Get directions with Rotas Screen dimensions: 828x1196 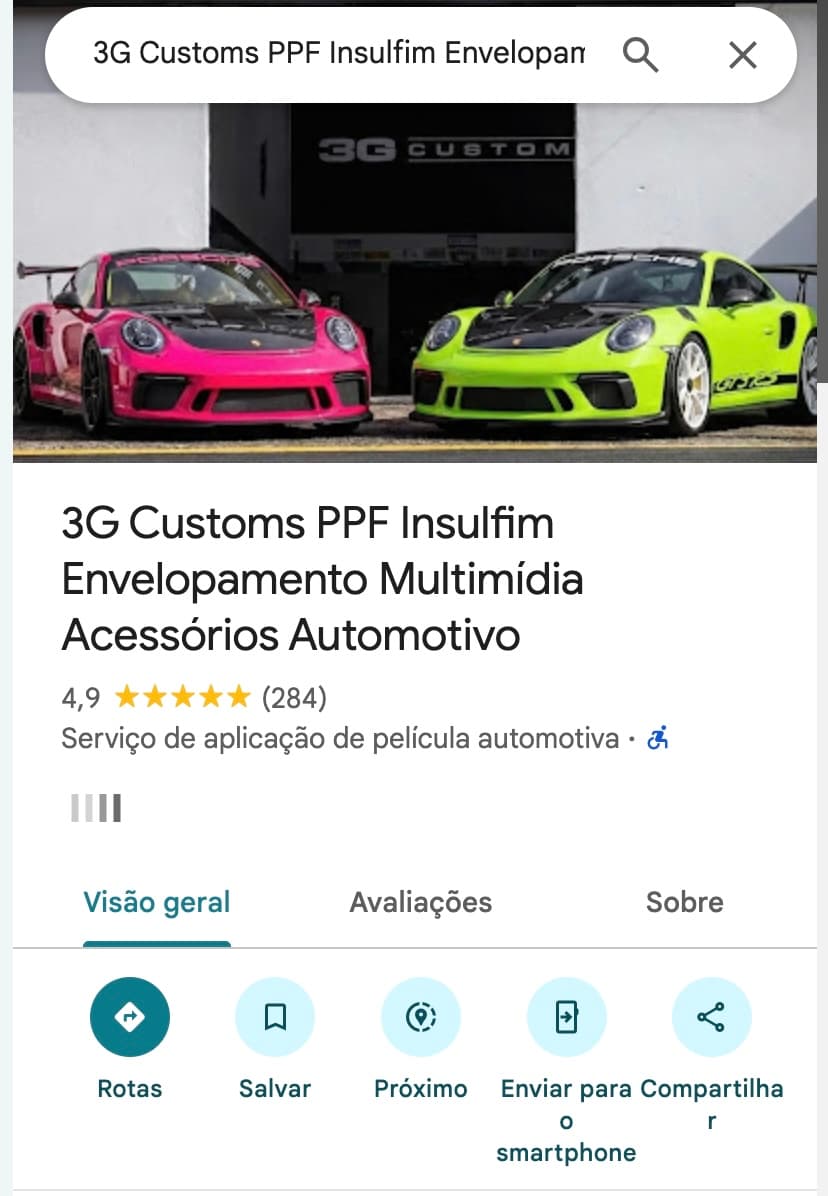pos(130,1018)
